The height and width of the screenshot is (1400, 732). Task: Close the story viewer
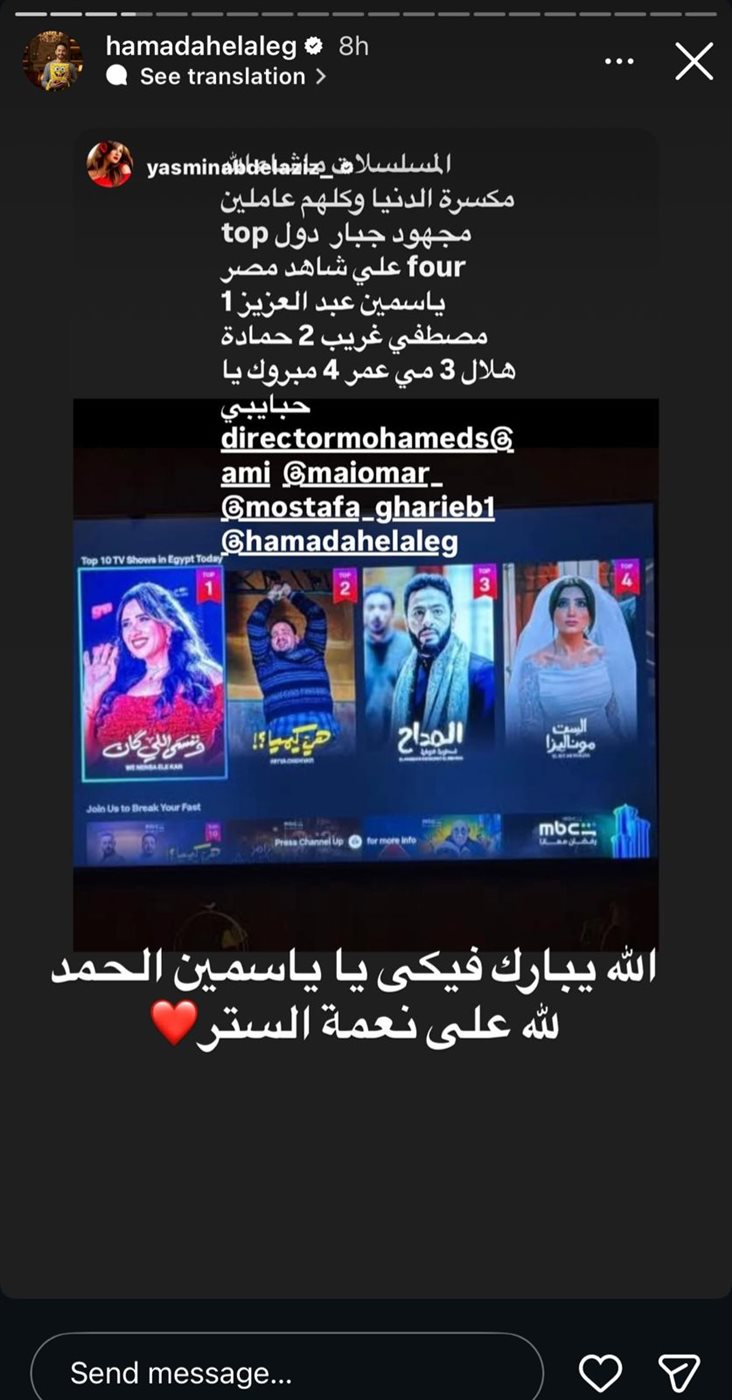coord(694,62)
